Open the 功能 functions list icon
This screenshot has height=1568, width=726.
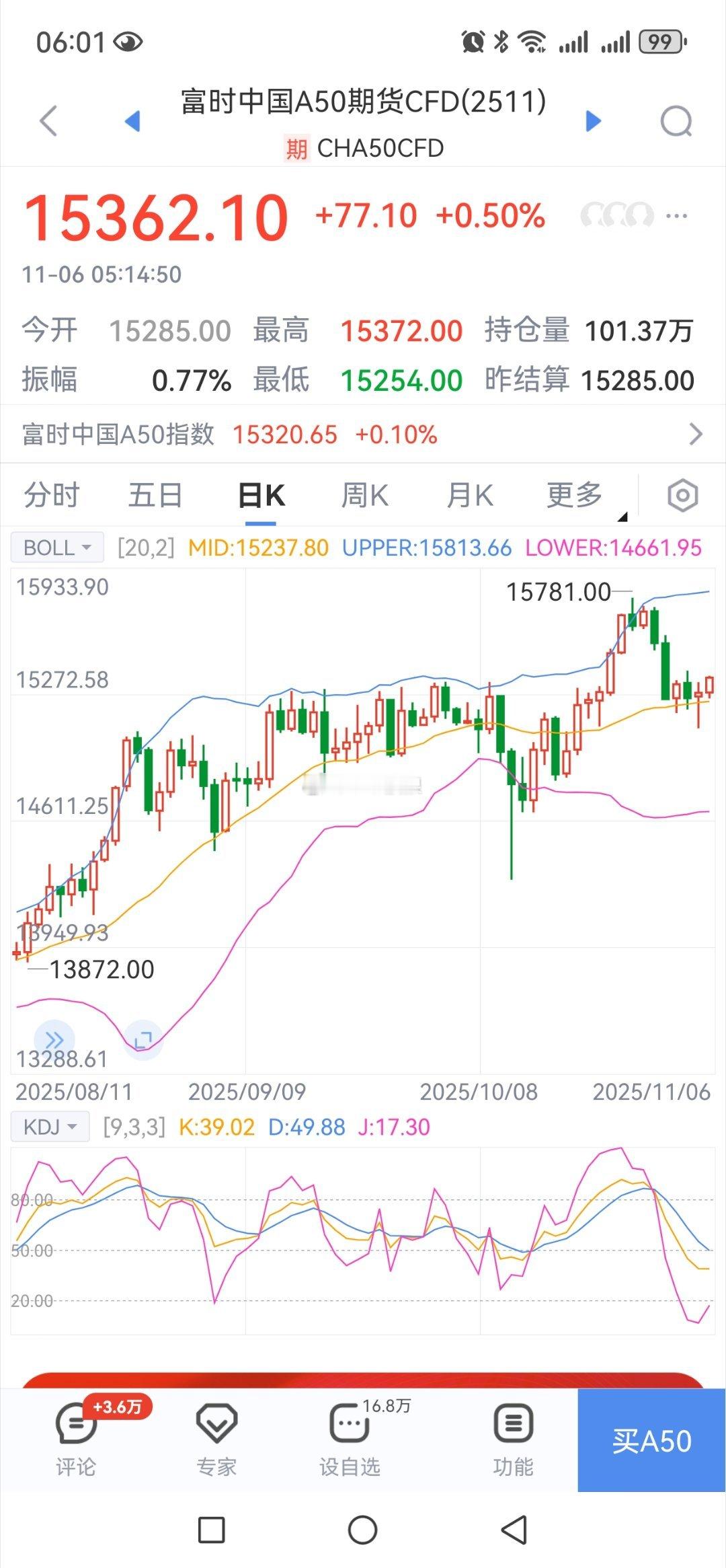coord(512,1421)
